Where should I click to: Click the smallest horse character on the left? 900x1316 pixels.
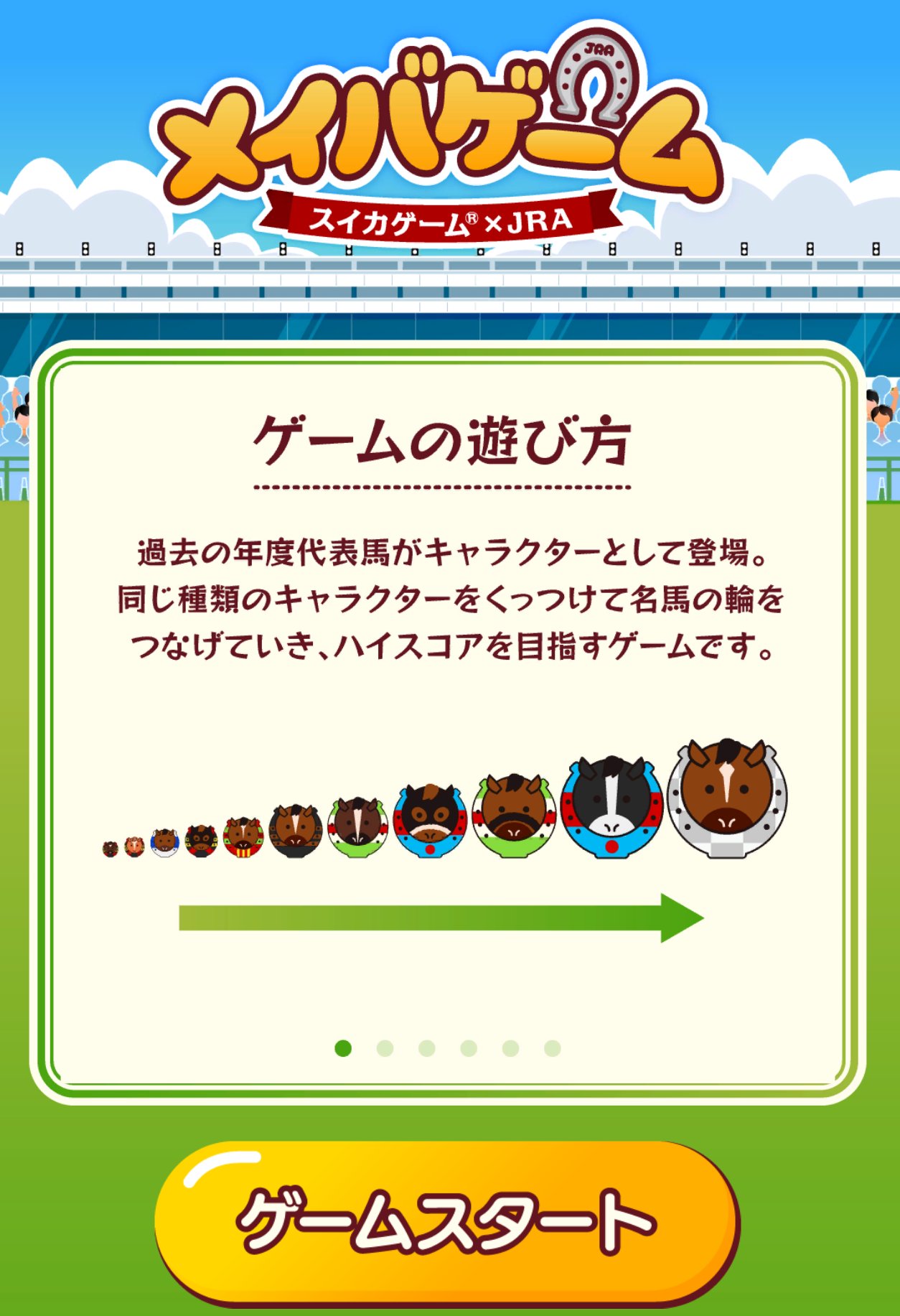tap(110, 847)
